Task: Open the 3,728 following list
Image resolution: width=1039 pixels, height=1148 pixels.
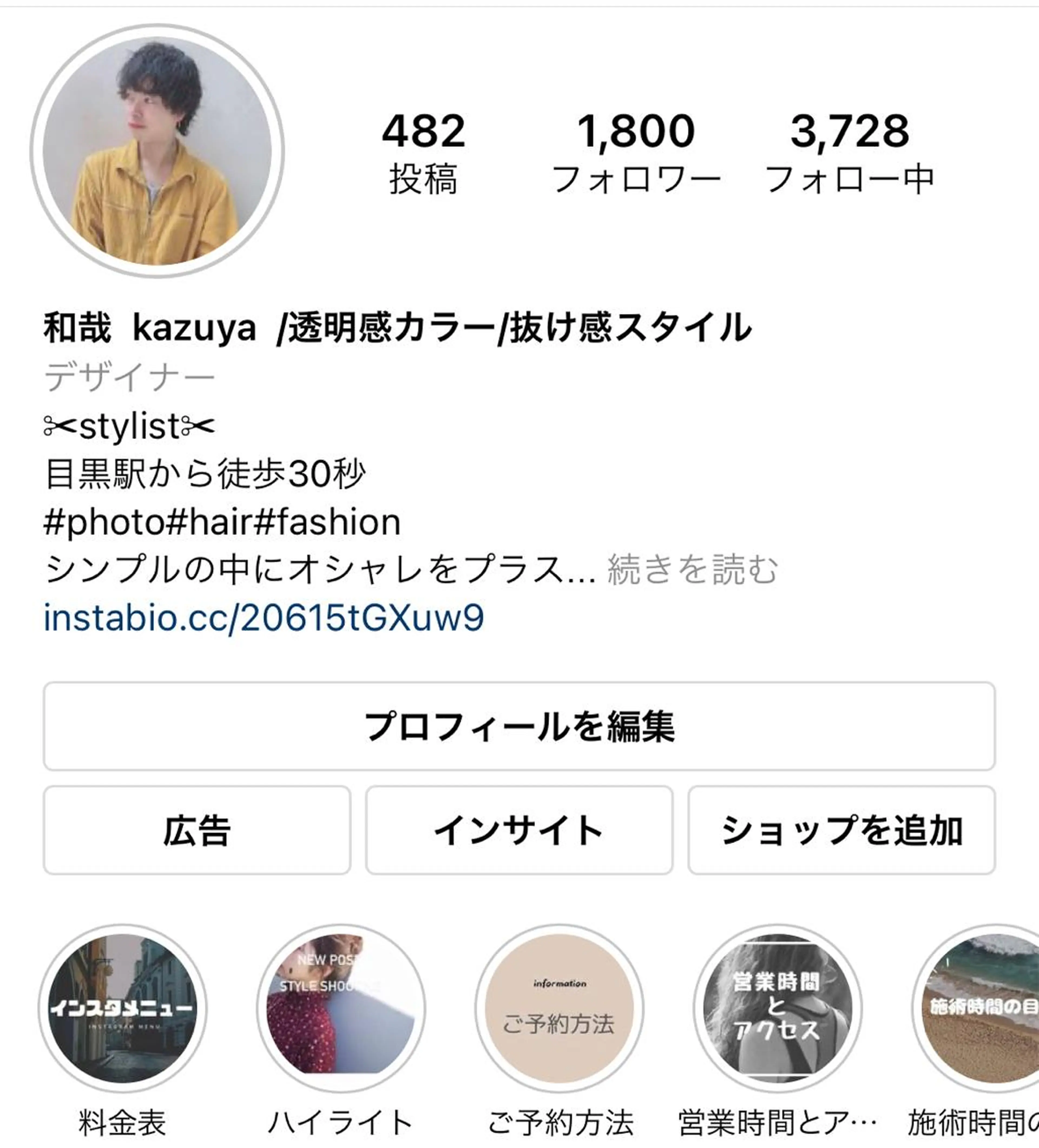Action: [849, 152]
